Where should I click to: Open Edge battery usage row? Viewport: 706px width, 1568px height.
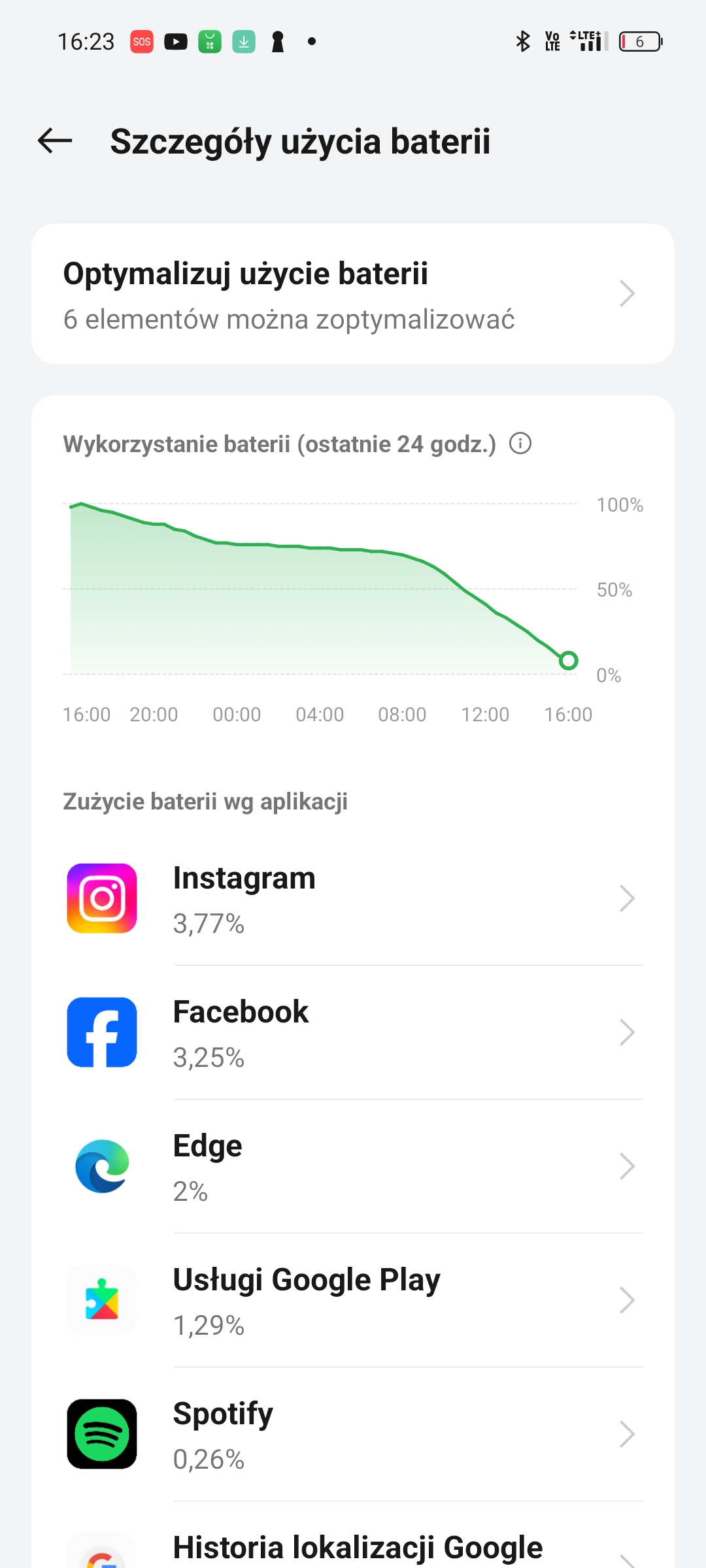coord(353,1166)
